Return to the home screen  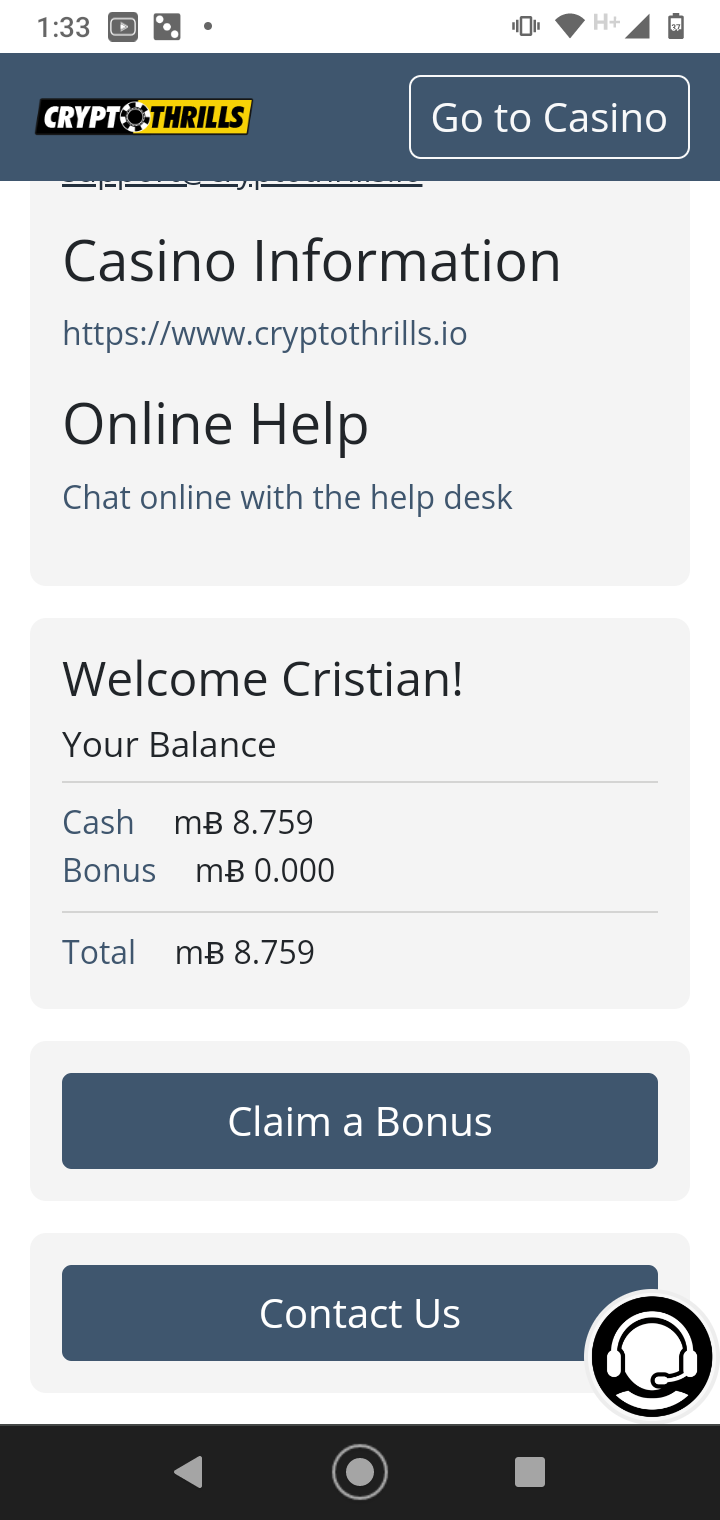[360, 1471]
